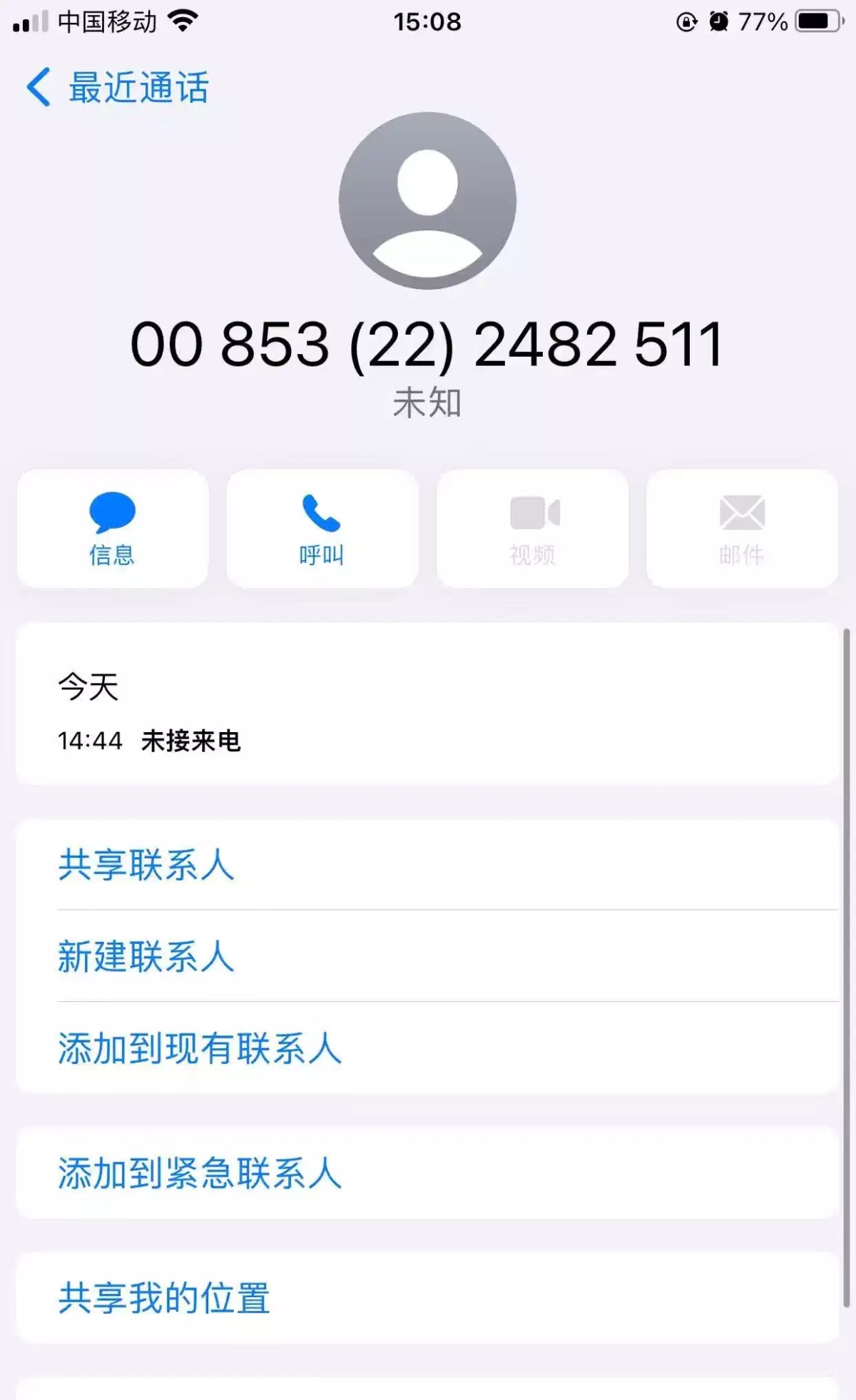The height and width of the screenshot is (1400, 856).
Task: Choose 添加到现有联系人
Action: [x=200, y=1048]
